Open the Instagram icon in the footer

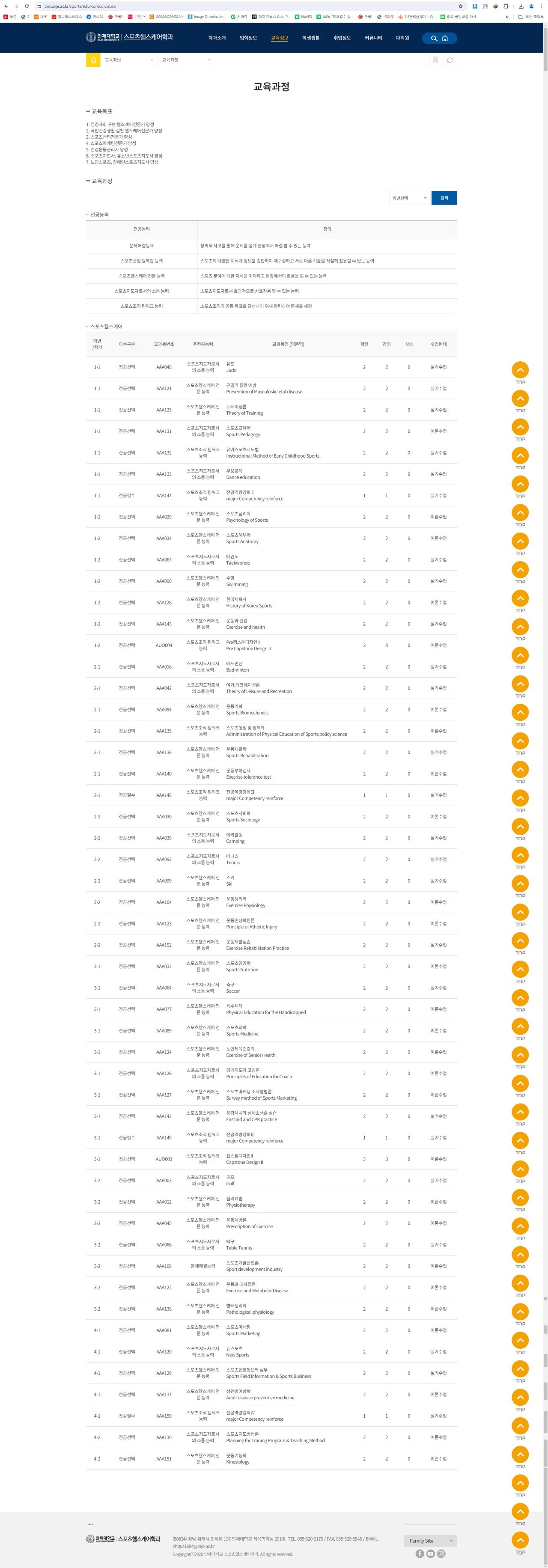click(x=441, y=1553)
